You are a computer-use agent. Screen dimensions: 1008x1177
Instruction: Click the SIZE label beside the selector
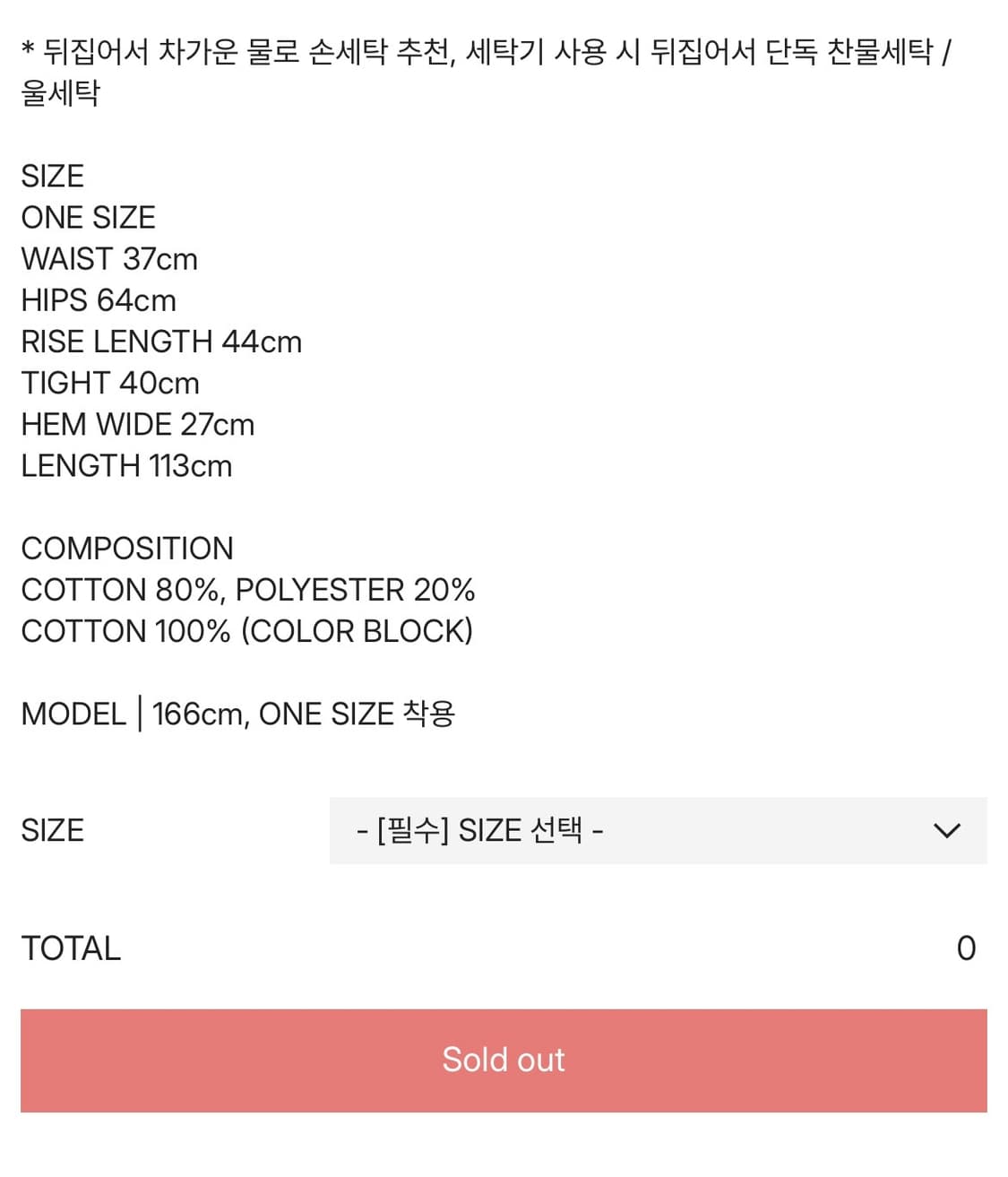pyautogui.click(x=52, y=831)
